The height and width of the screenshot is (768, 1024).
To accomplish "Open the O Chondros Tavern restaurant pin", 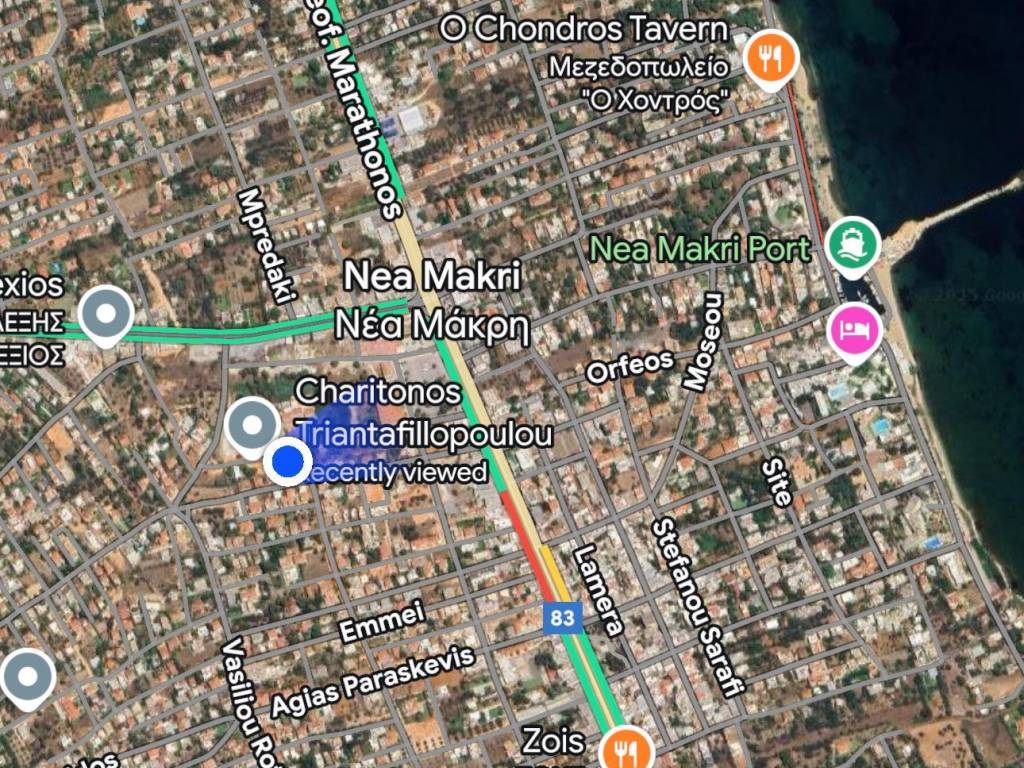I will click(769, 57).
